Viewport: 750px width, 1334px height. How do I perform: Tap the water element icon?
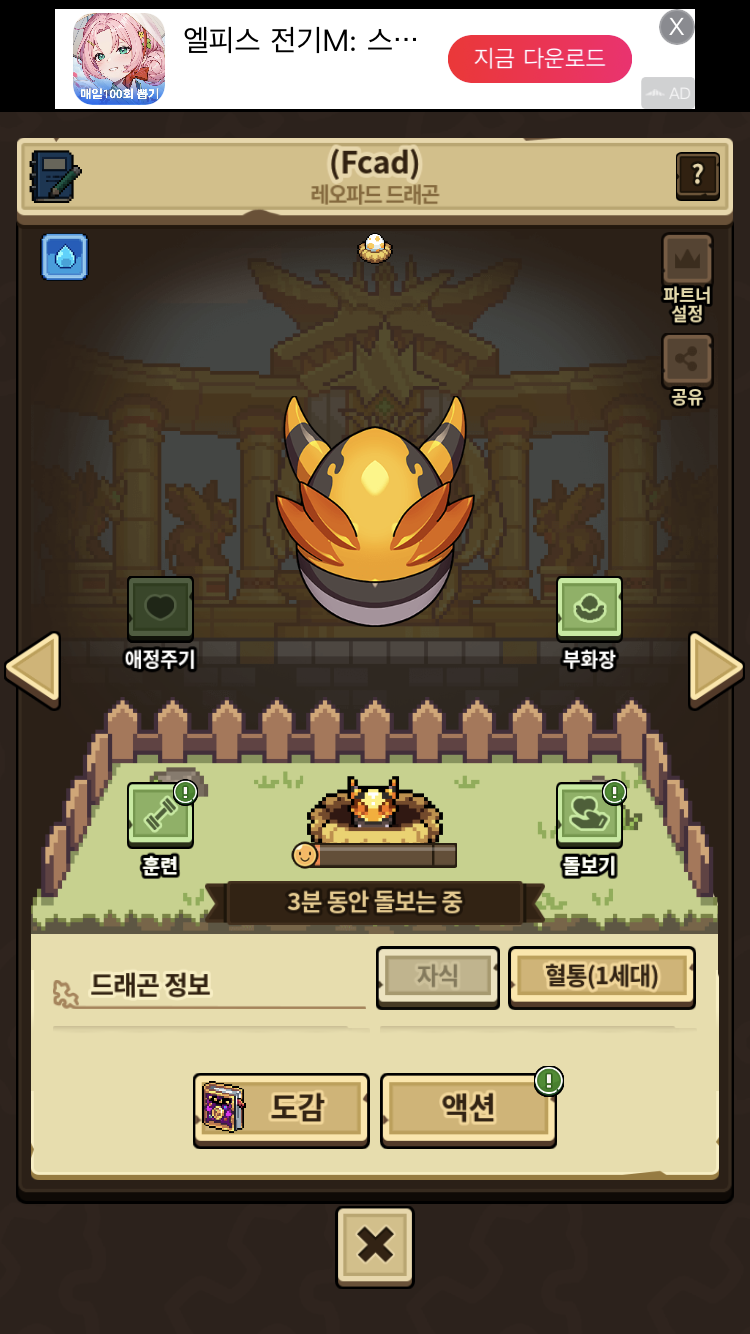point(65,257)
